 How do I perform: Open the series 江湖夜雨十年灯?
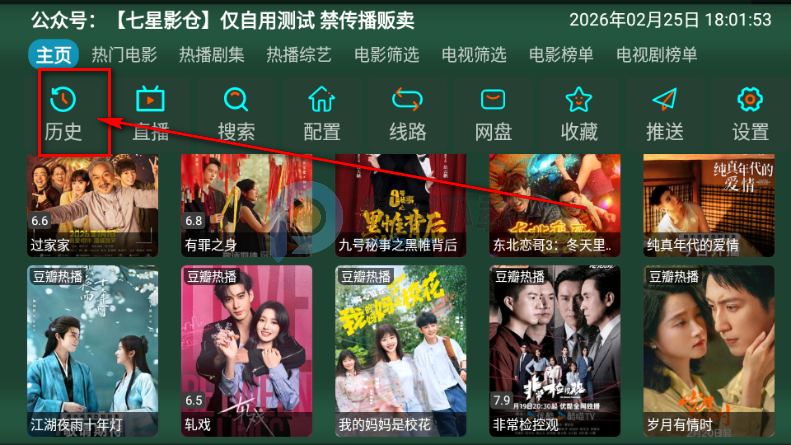click(92, 350)
